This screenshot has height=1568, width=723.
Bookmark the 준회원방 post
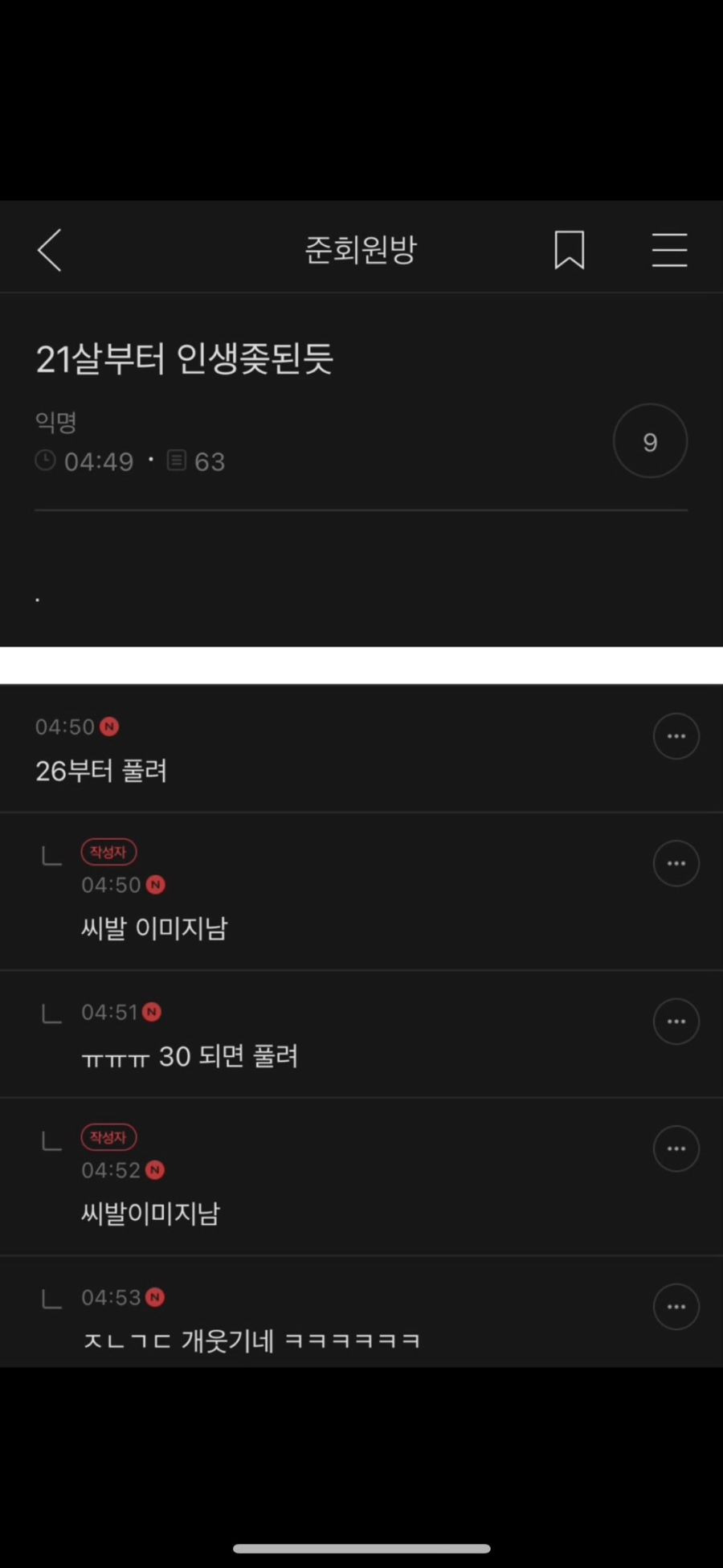(x=569, y=249)
